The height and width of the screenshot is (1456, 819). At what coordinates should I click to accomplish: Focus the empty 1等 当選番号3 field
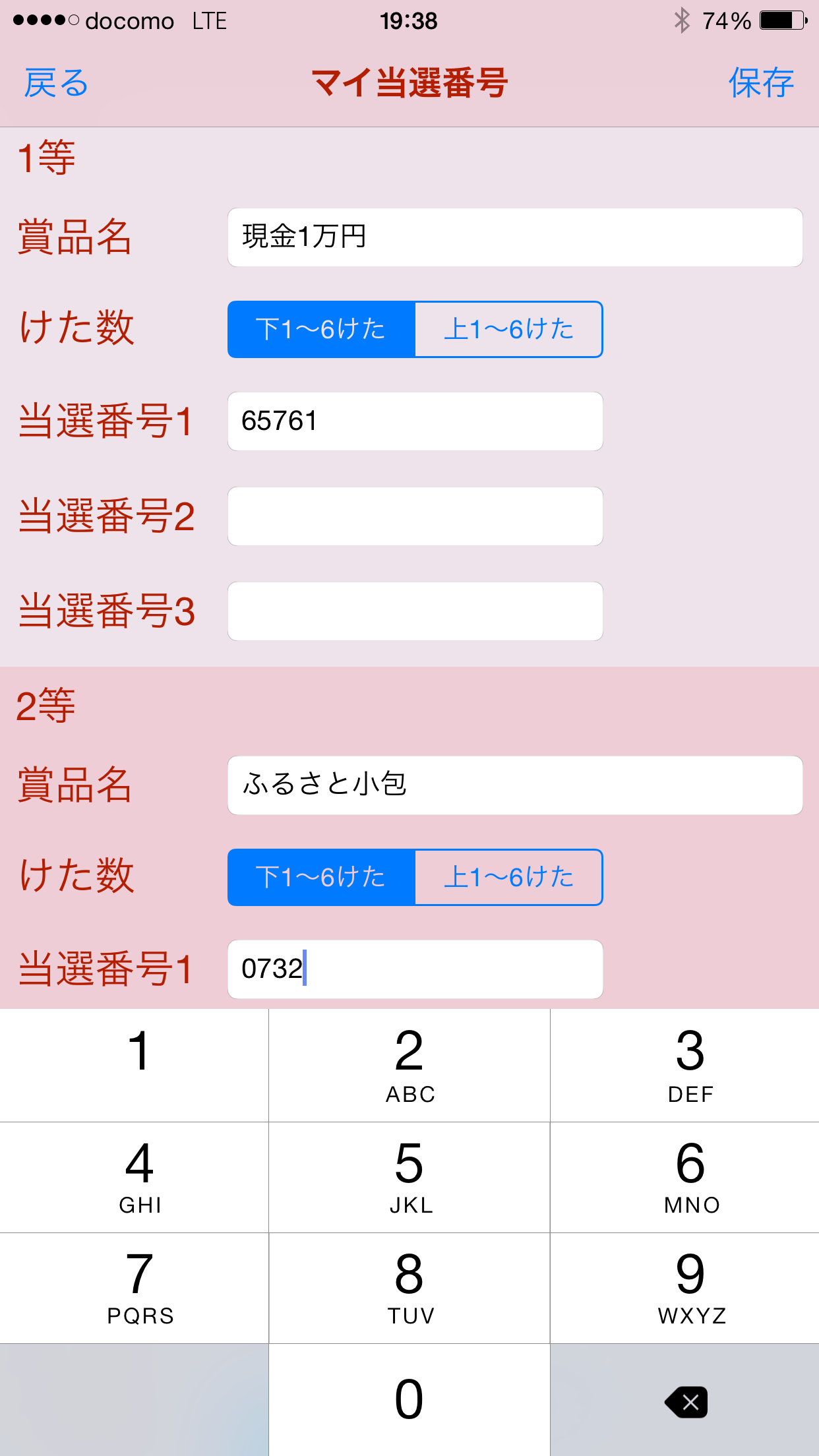tap(415, 611)
